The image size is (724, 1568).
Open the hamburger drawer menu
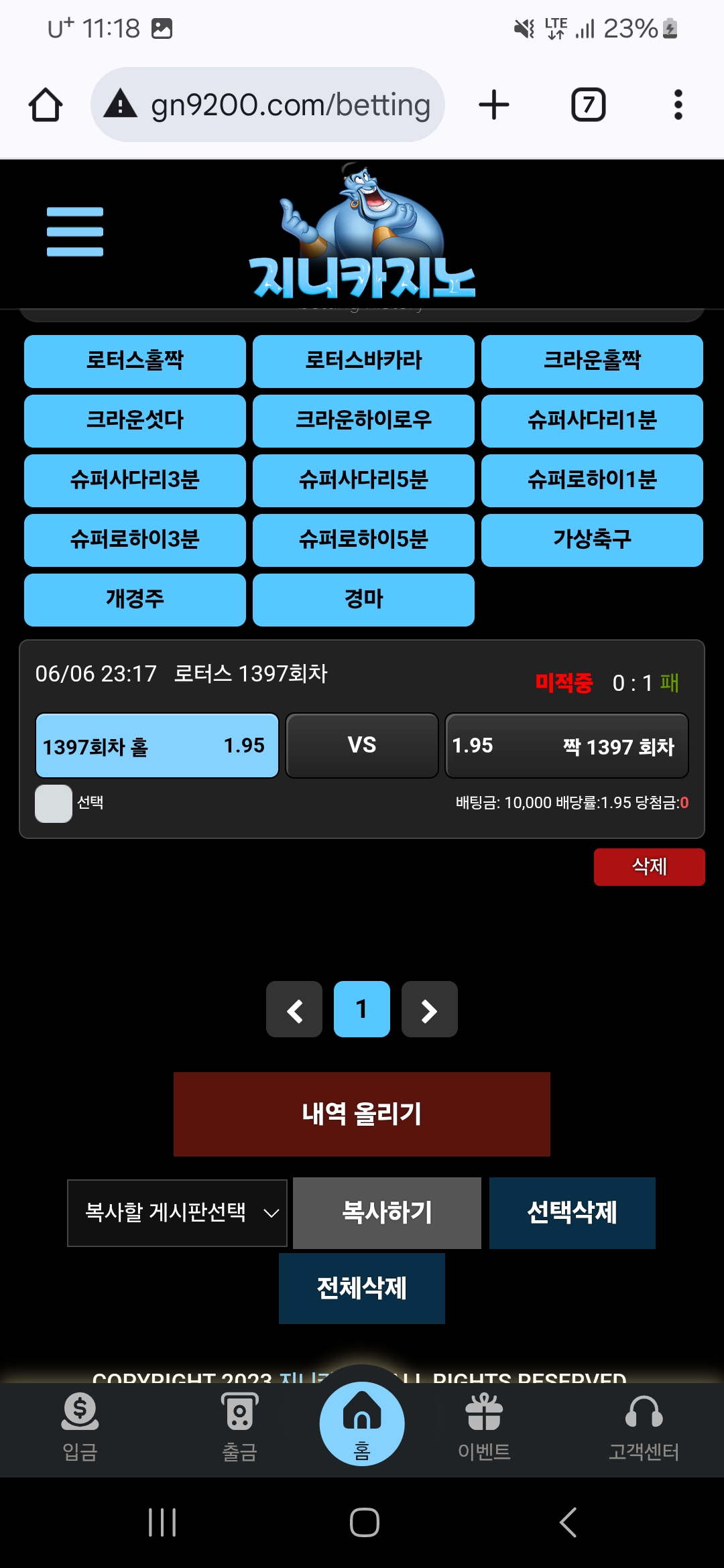click(74, 232)
